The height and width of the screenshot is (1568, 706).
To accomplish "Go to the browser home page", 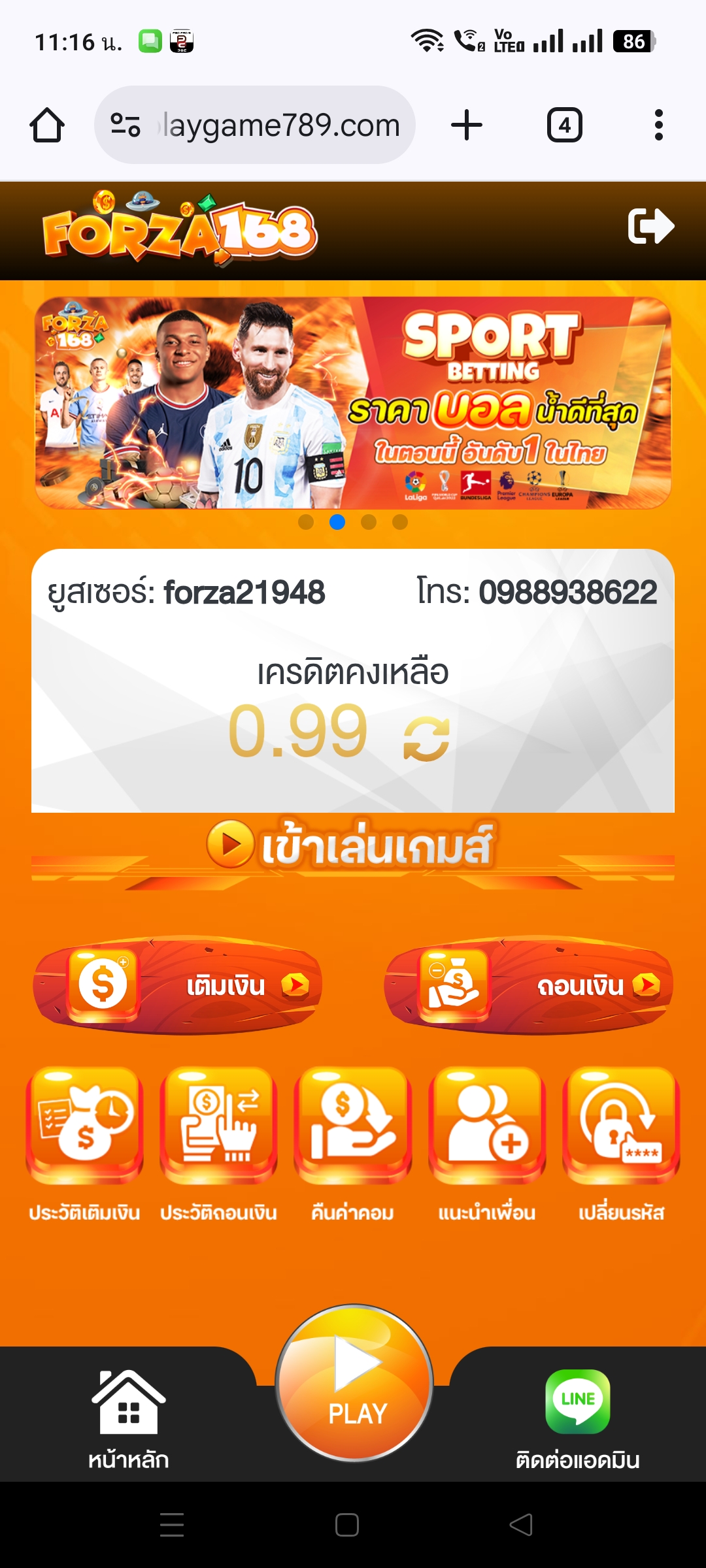I will click(x=47, y=125).
